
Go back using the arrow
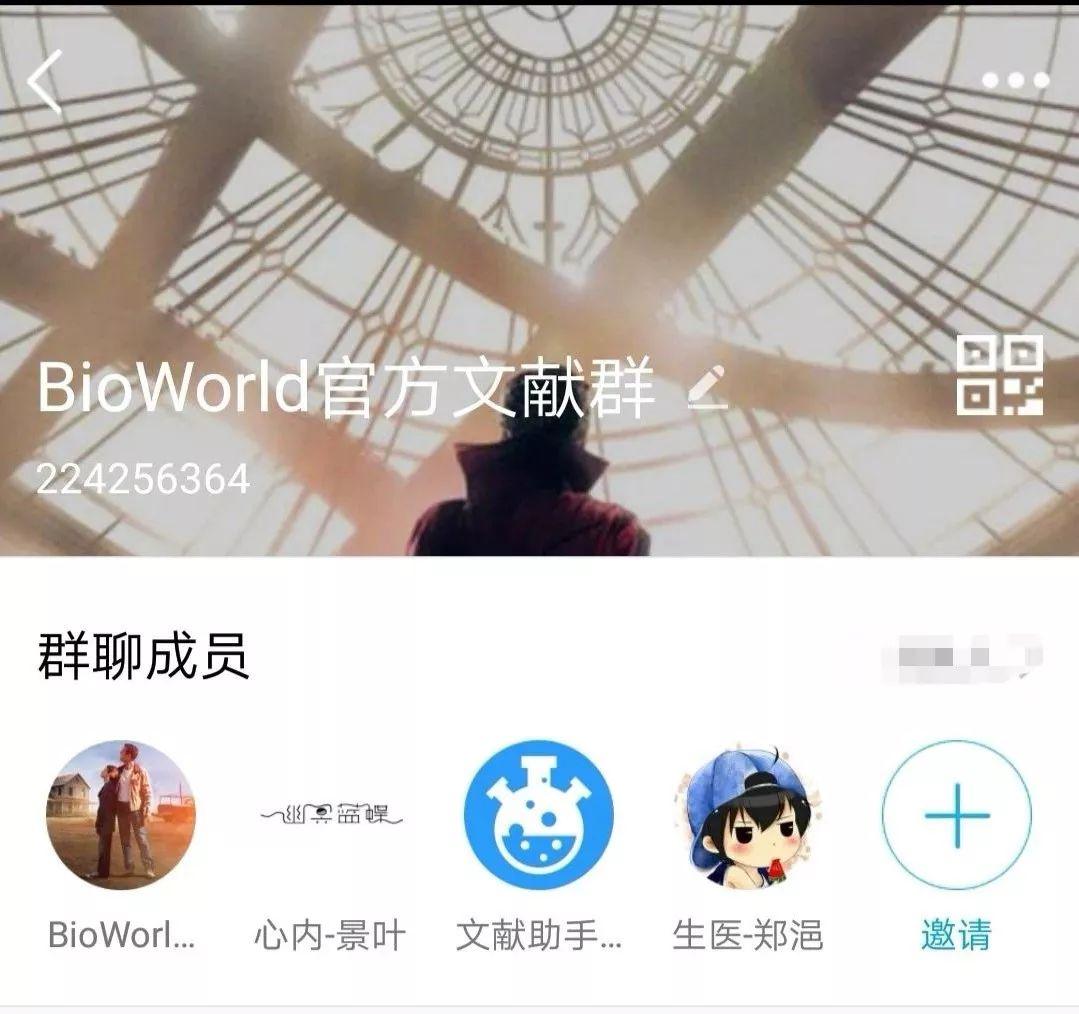pyautogui.click(x=45, y=80)
